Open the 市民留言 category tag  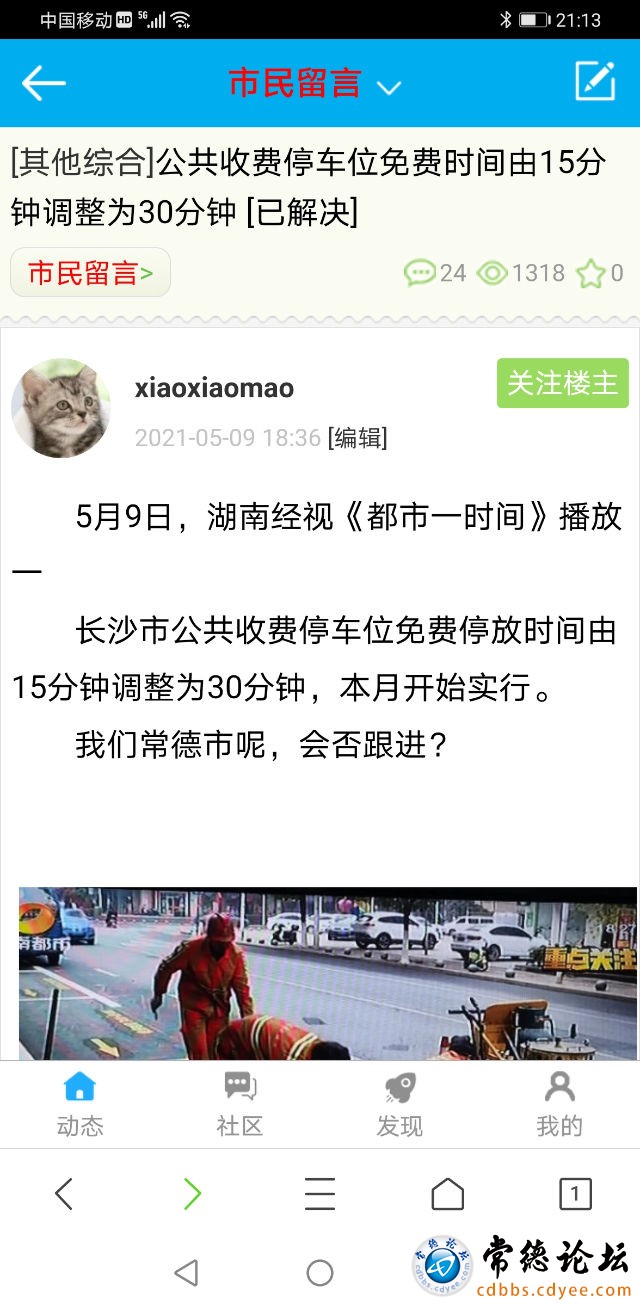pos(91,273)
